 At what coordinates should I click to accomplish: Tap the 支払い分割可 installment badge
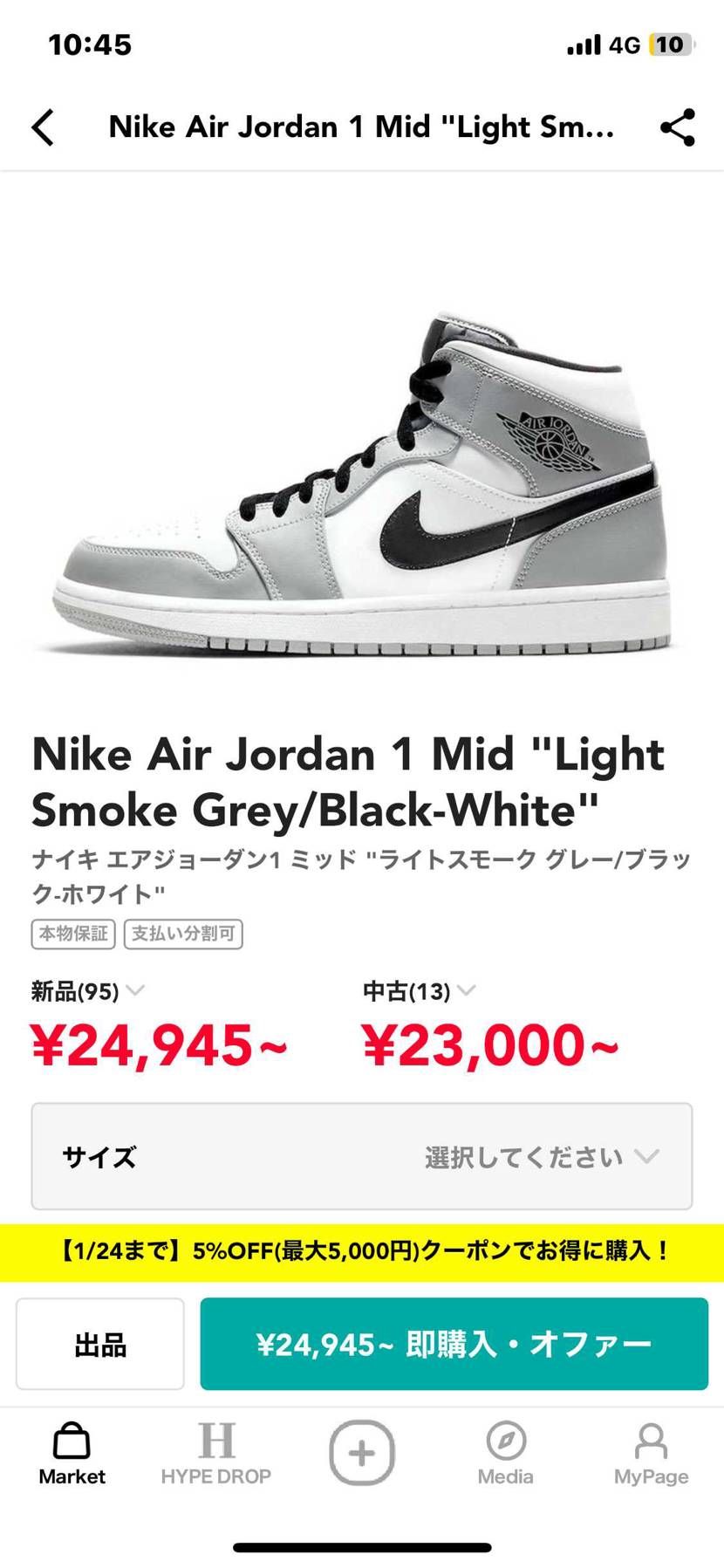click(183, 934)
